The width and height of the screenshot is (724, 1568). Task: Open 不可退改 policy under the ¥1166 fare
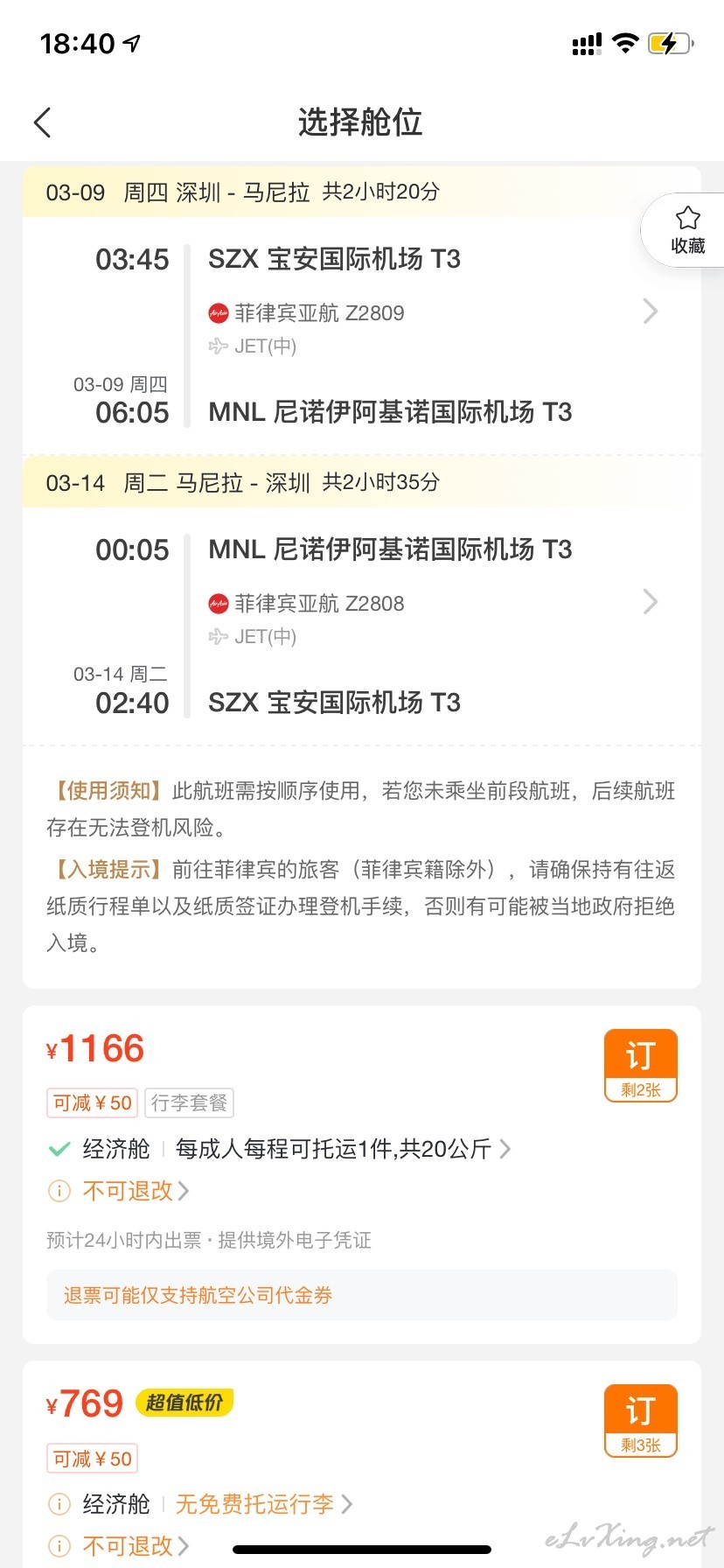(x=136, y=1191)
